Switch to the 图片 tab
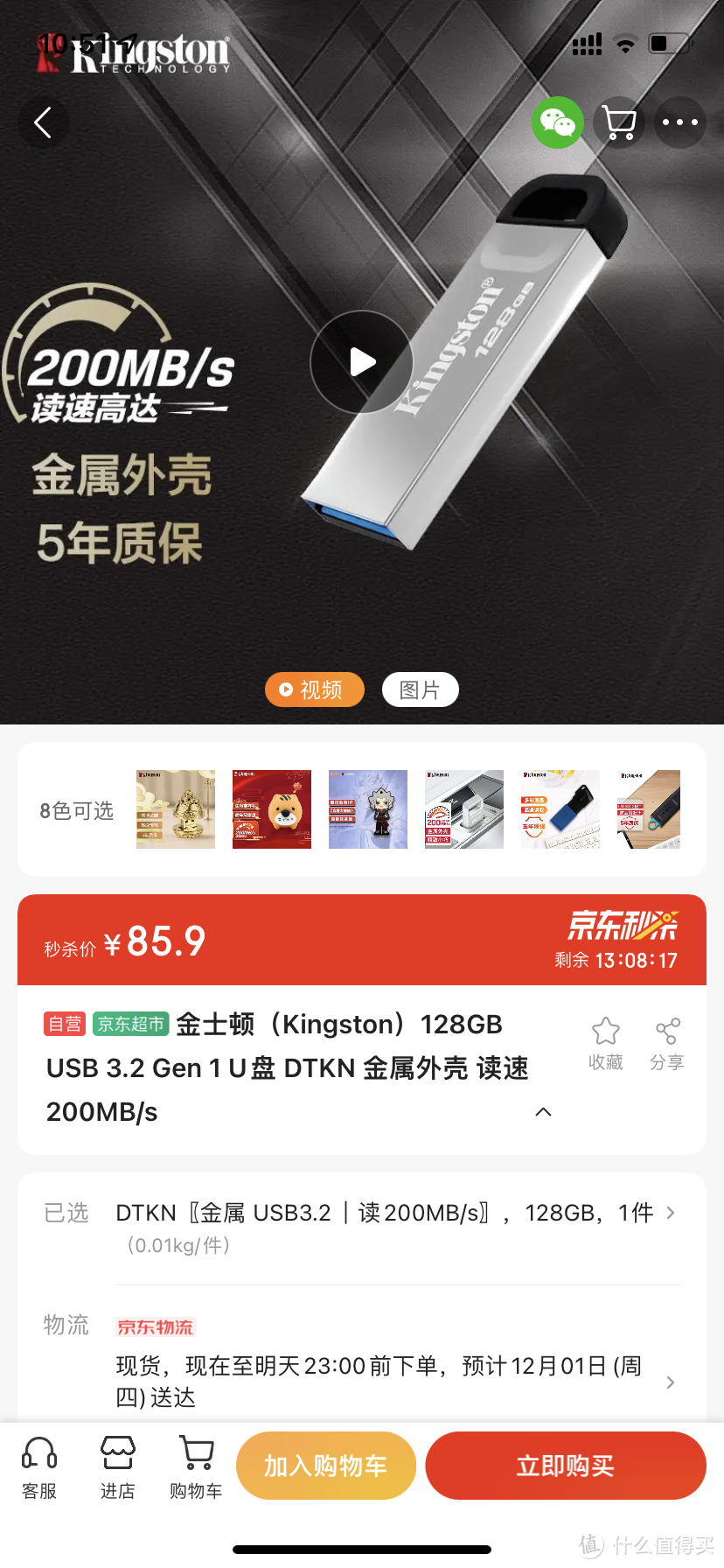Screen dimensions: 724x1568 420,689
